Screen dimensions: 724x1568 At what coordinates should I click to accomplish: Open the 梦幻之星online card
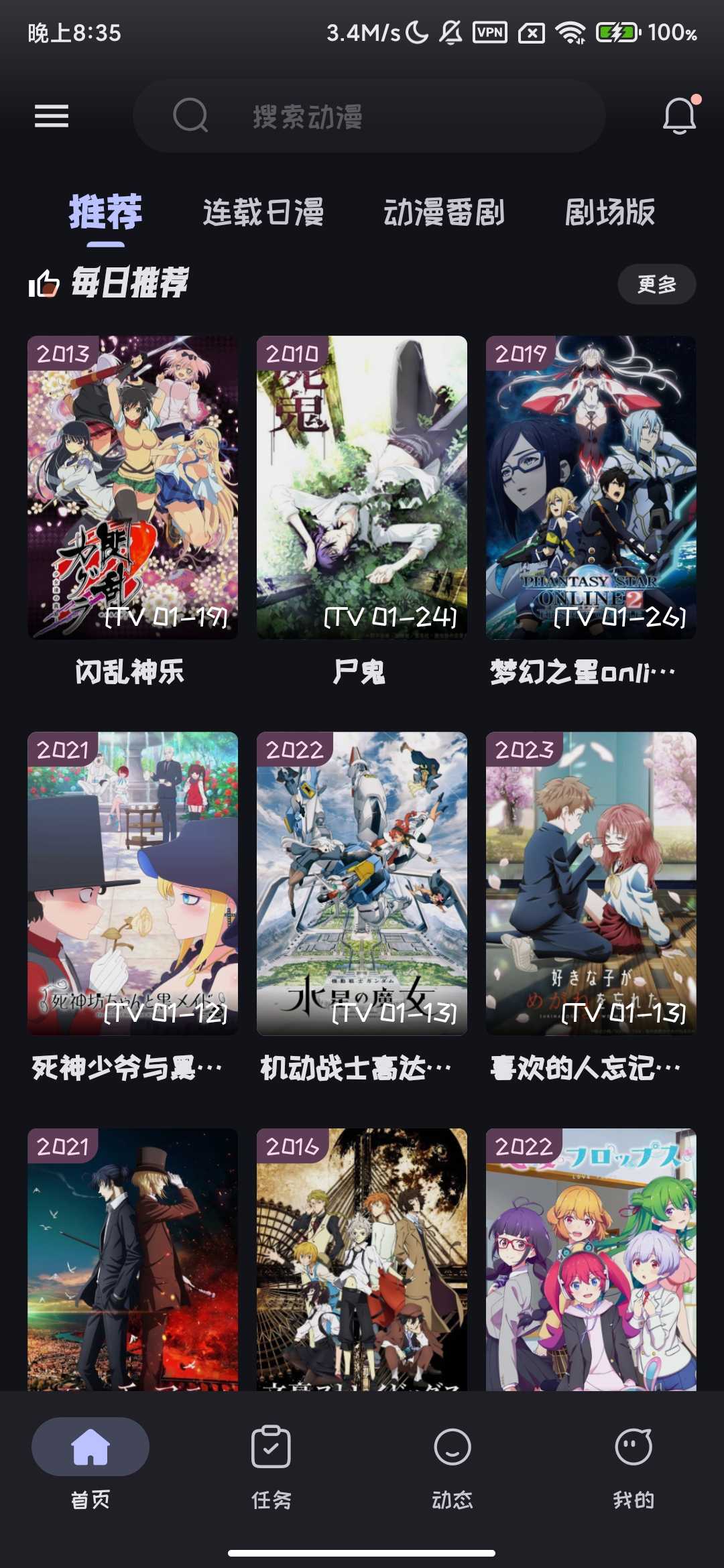pos(591,488)
